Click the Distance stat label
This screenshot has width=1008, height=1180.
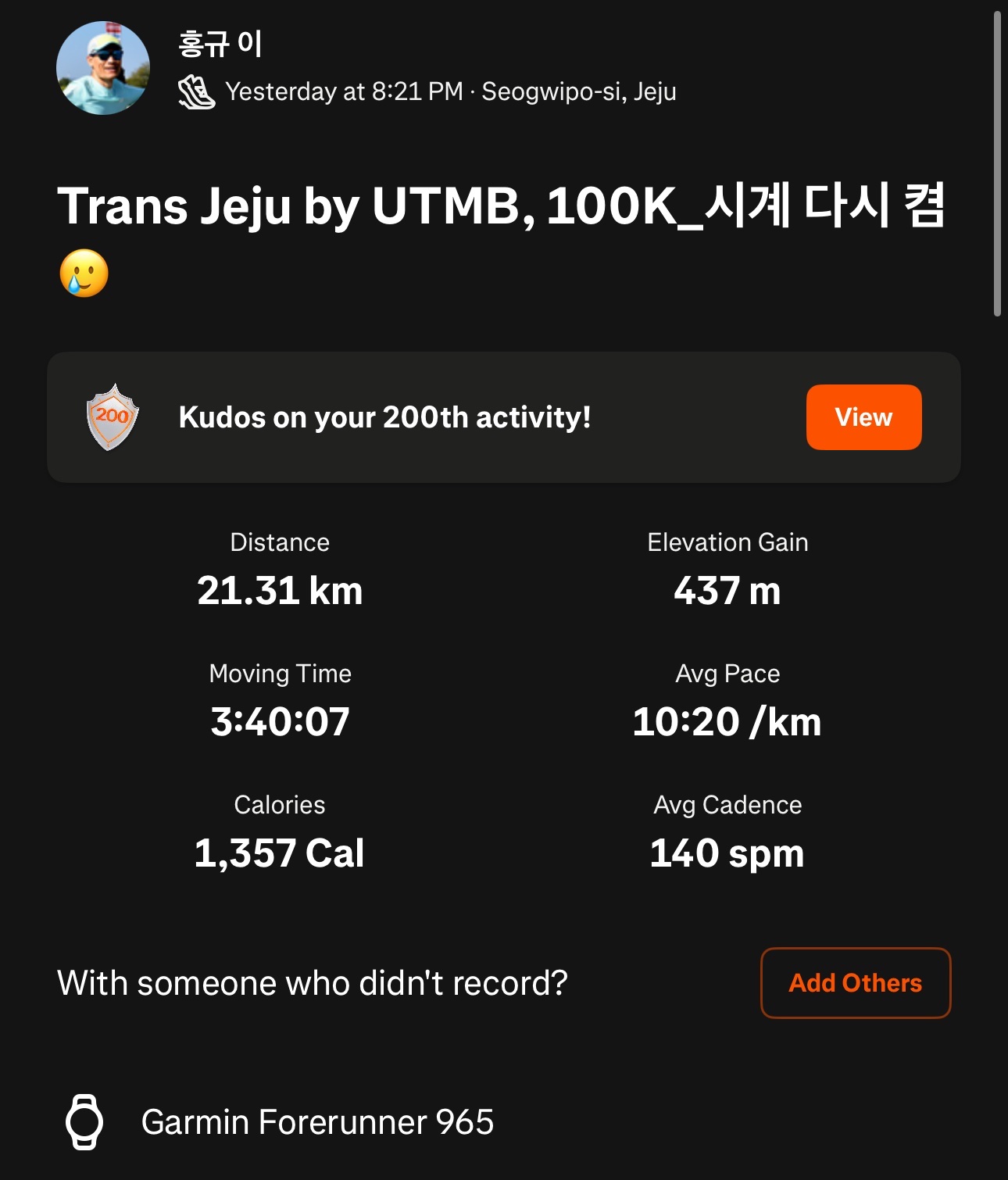(279, 542)
